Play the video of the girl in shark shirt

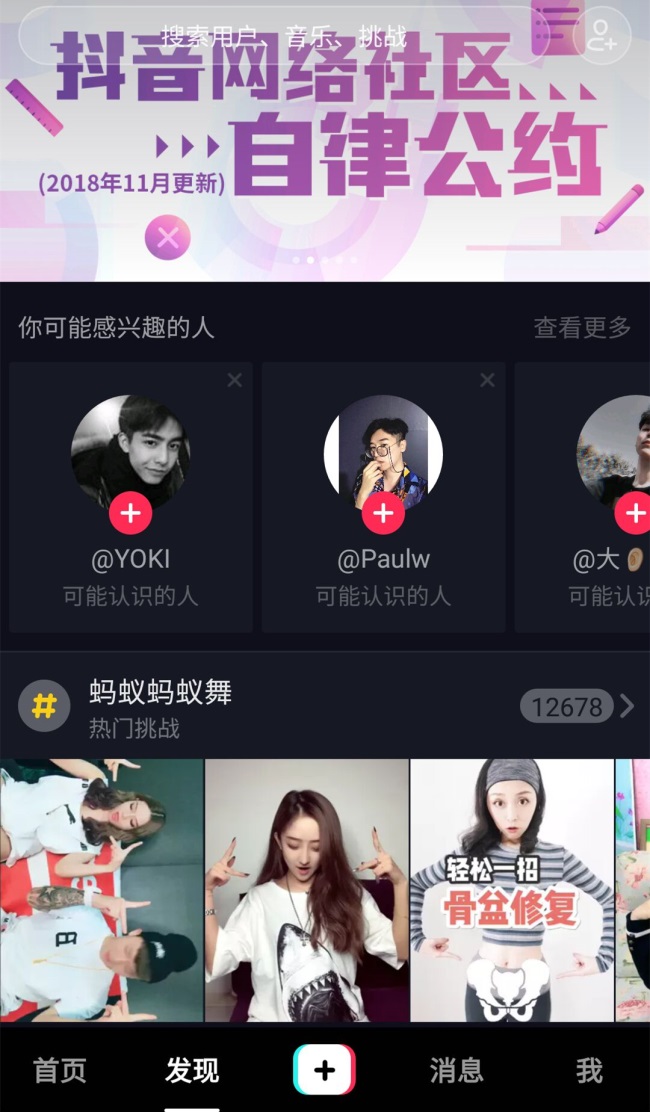tap(306, 890)
